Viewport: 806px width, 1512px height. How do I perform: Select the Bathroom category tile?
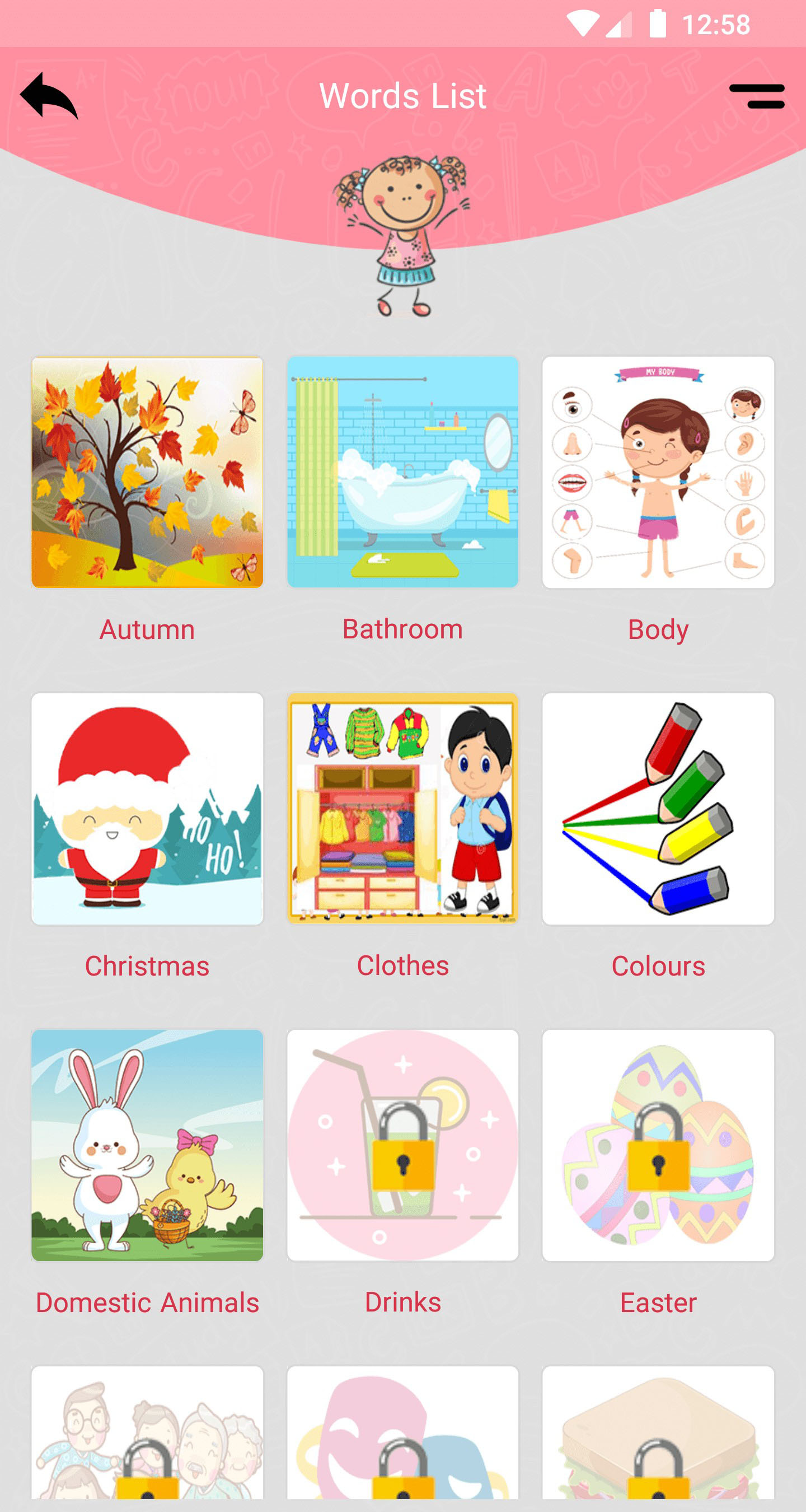pos(402,473)
